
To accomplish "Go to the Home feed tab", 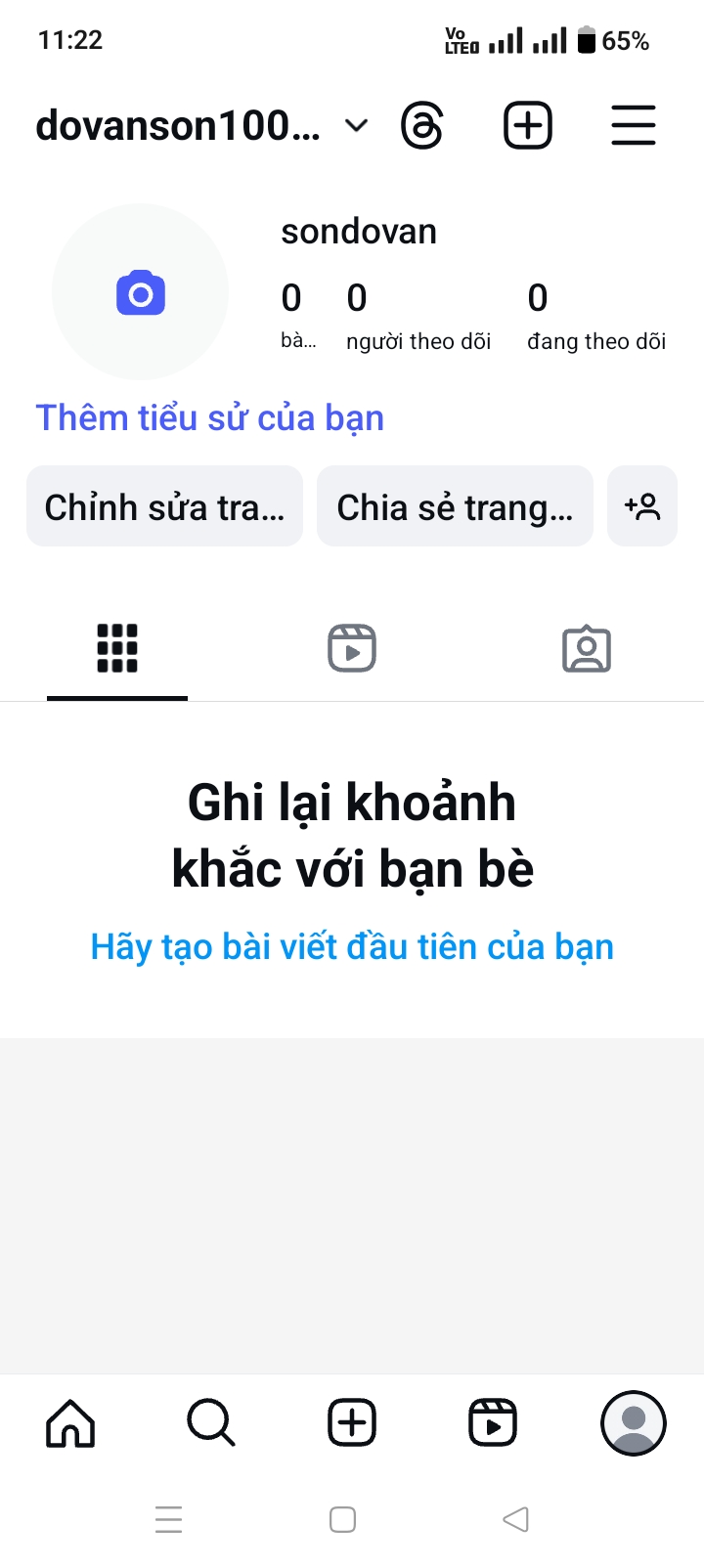I will (70, 1422).
